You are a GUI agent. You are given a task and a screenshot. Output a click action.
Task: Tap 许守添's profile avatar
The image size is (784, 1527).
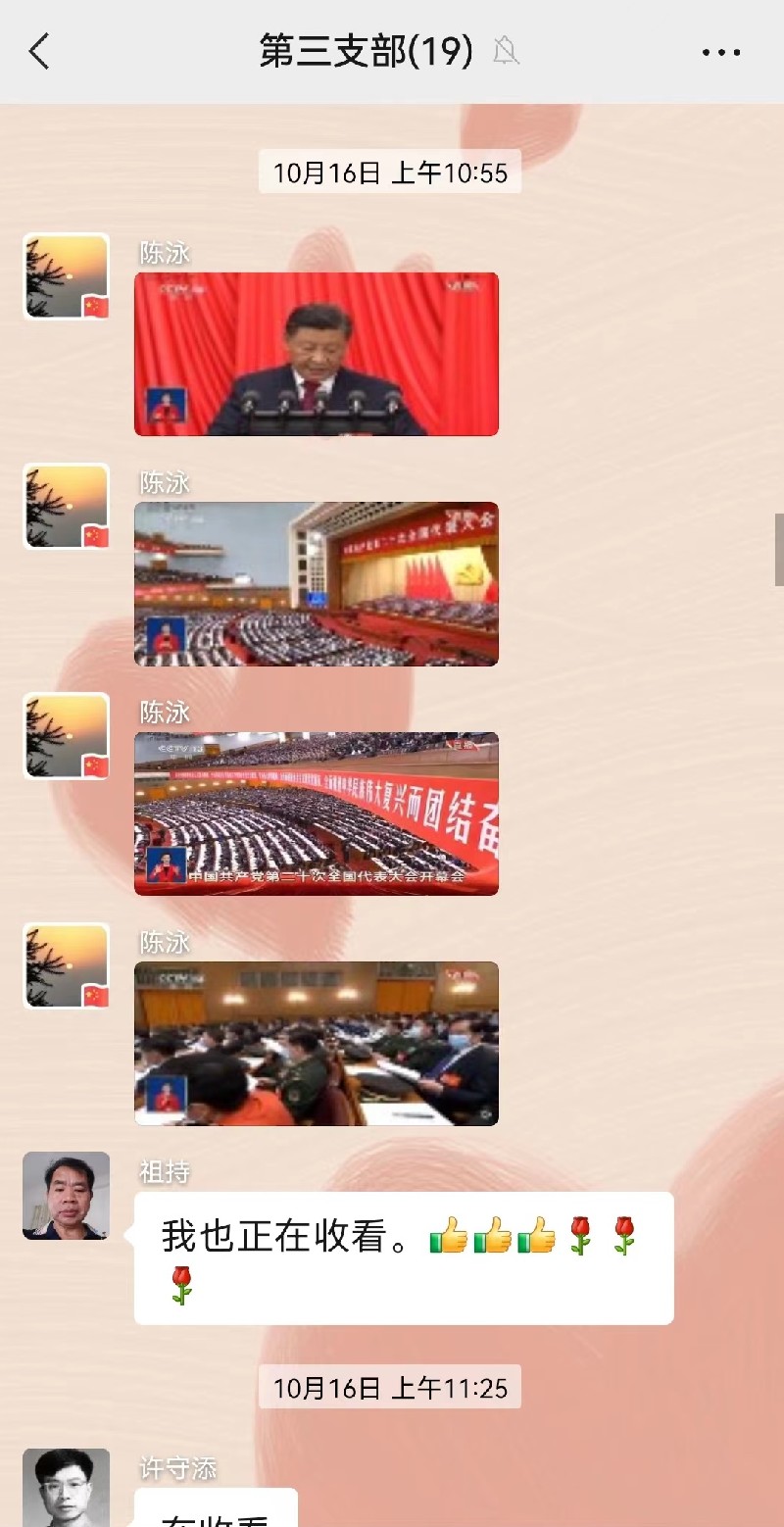67,1488
